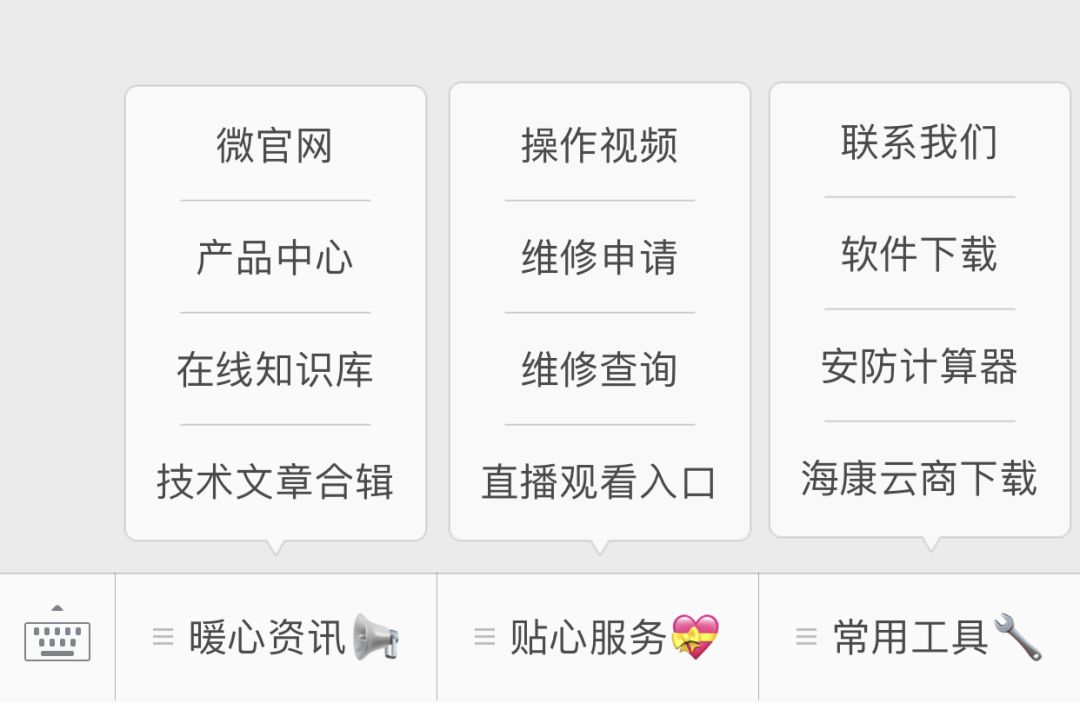Go to 在线知识库
The width and height of the screenshot is (1080, 703).
point(275,370)
